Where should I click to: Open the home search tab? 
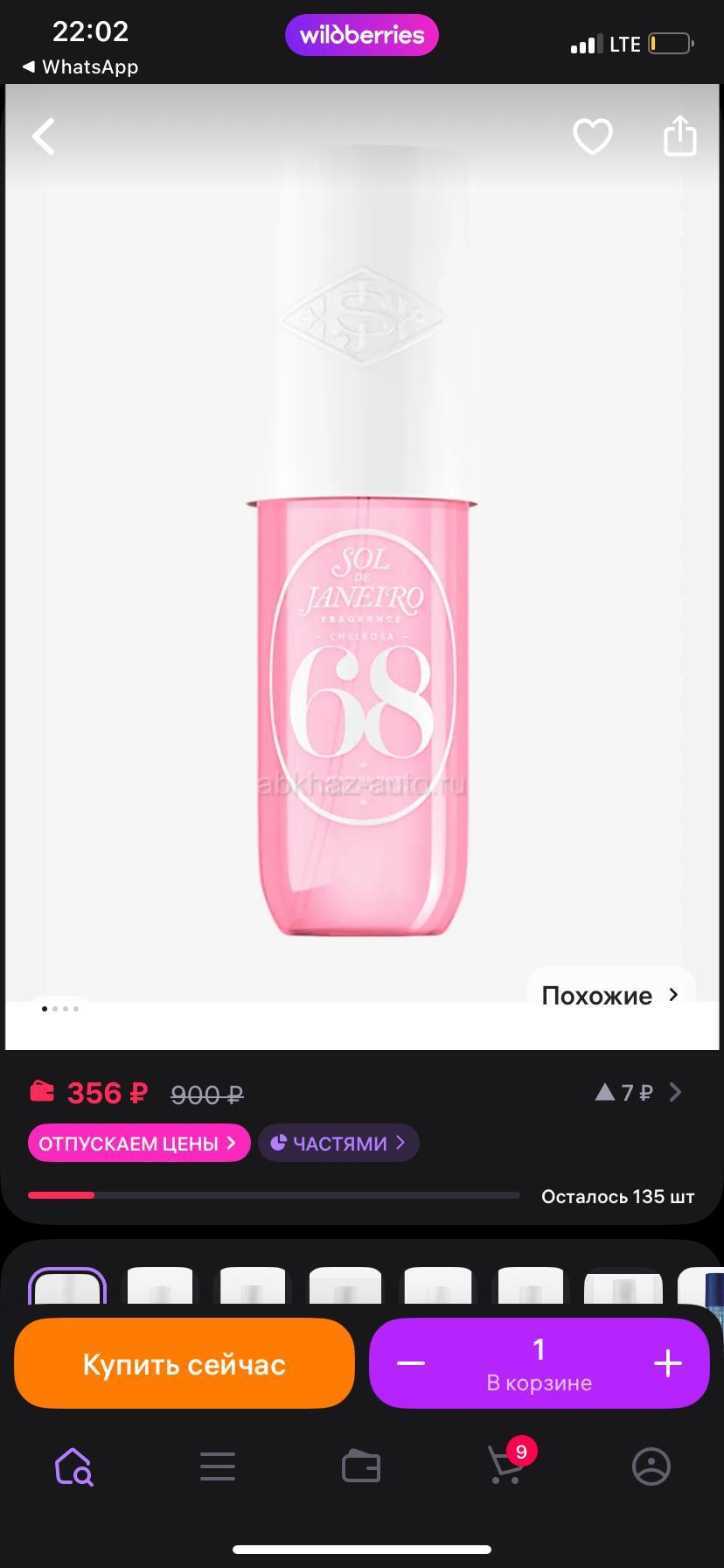coord(73,1466)
